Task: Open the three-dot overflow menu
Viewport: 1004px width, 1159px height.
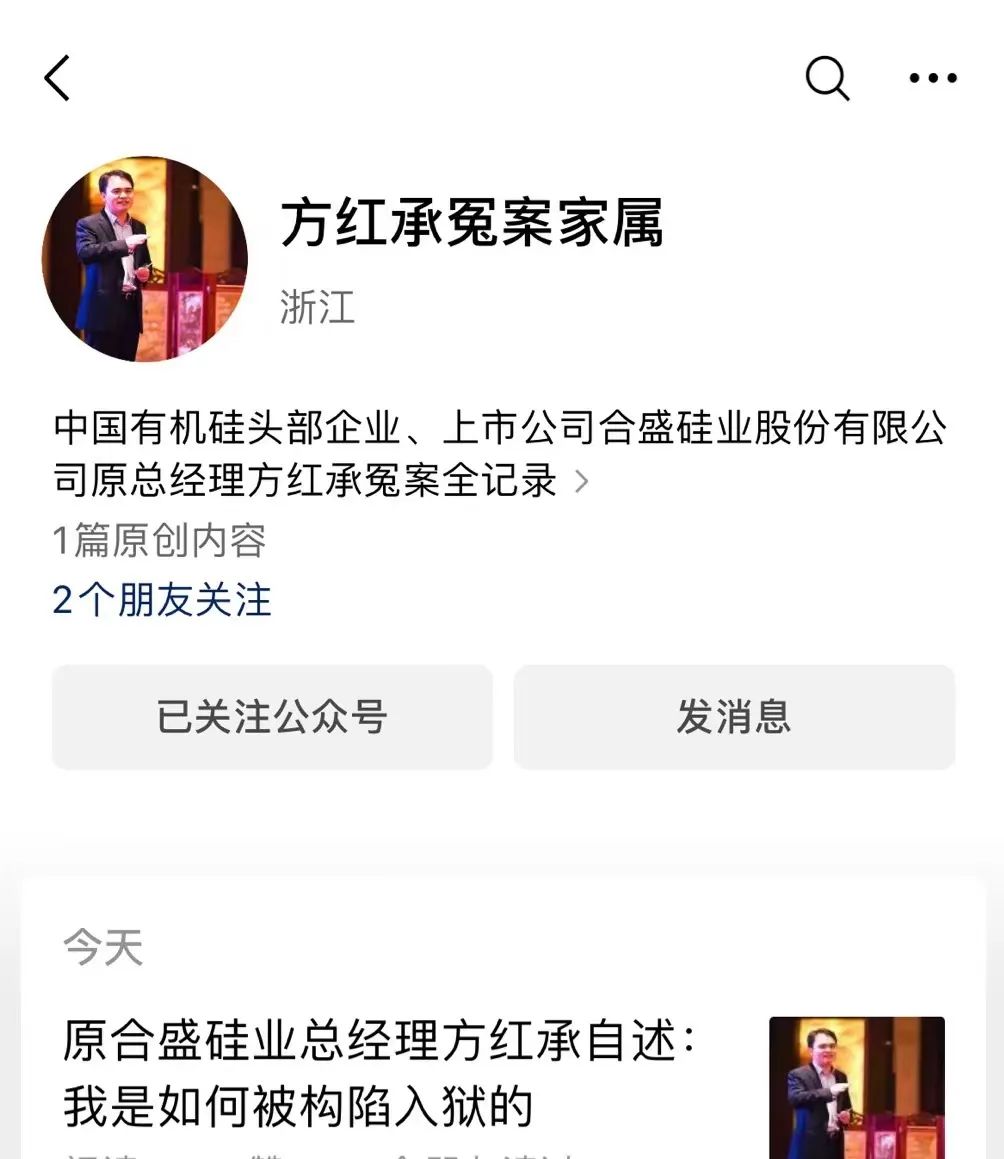Action: (932, 78)
